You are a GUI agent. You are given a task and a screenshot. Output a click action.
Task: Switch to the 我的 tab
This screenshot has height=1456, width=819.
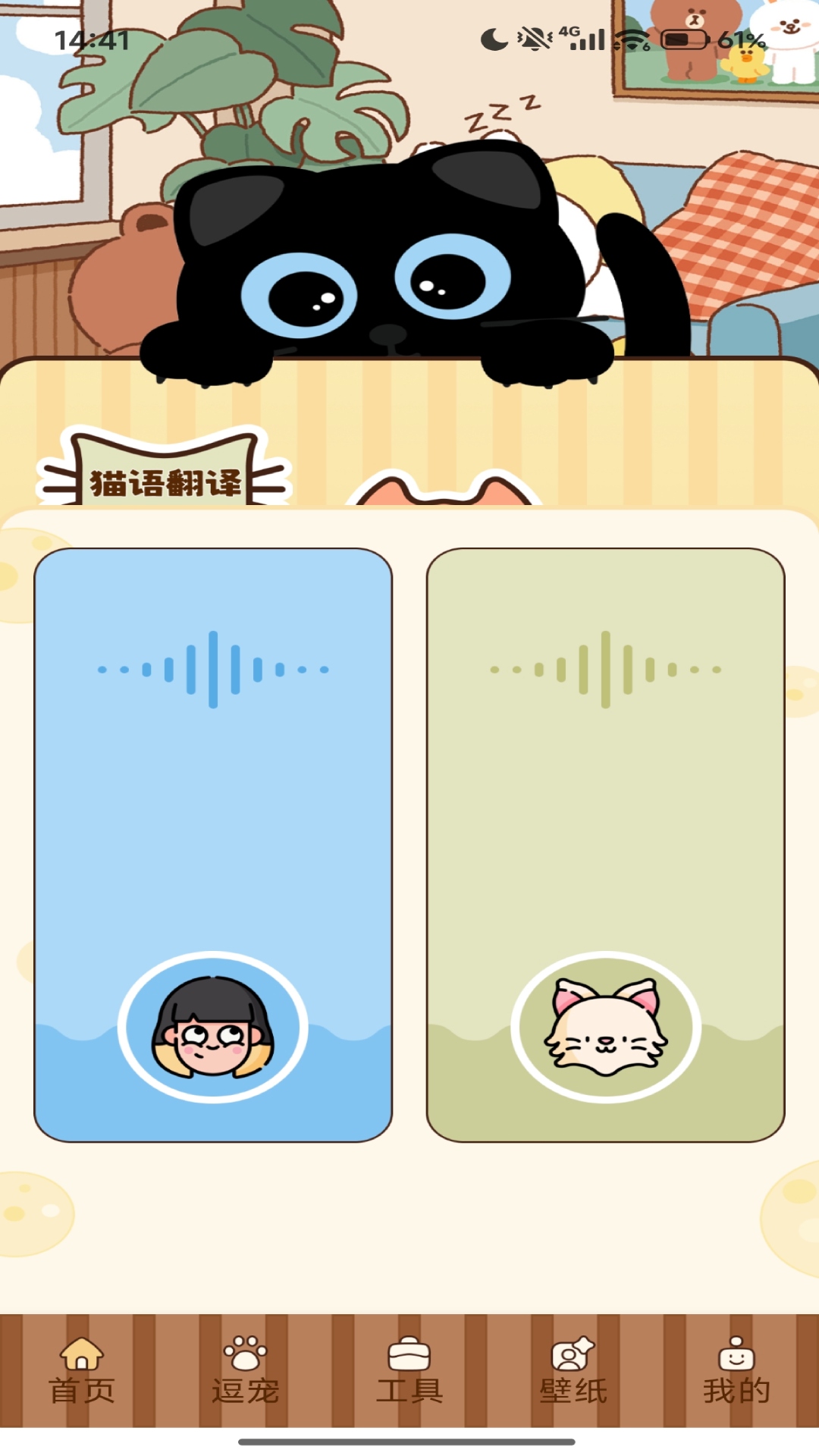(736, 1370)
